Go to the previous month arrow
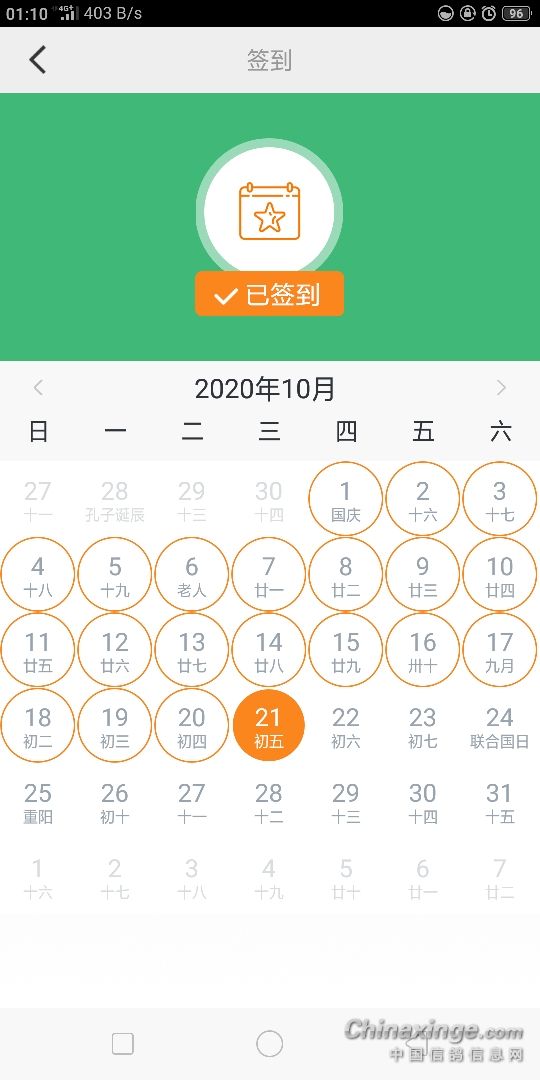Screen dimensions: 540x1080 click(x=39, y=387)
